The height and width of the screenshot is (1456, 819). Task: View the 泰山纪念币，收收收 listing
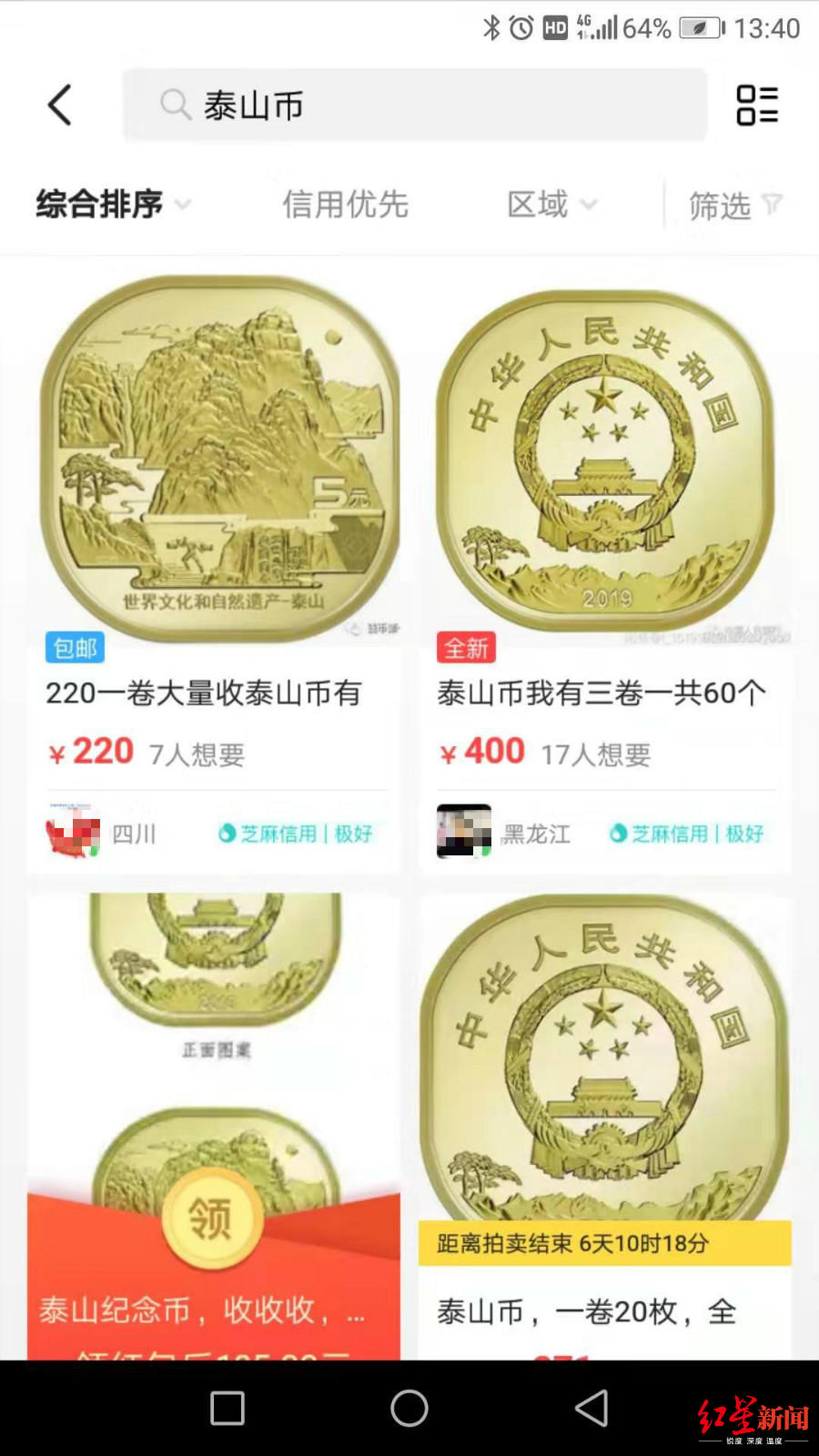coord(202,1310)
